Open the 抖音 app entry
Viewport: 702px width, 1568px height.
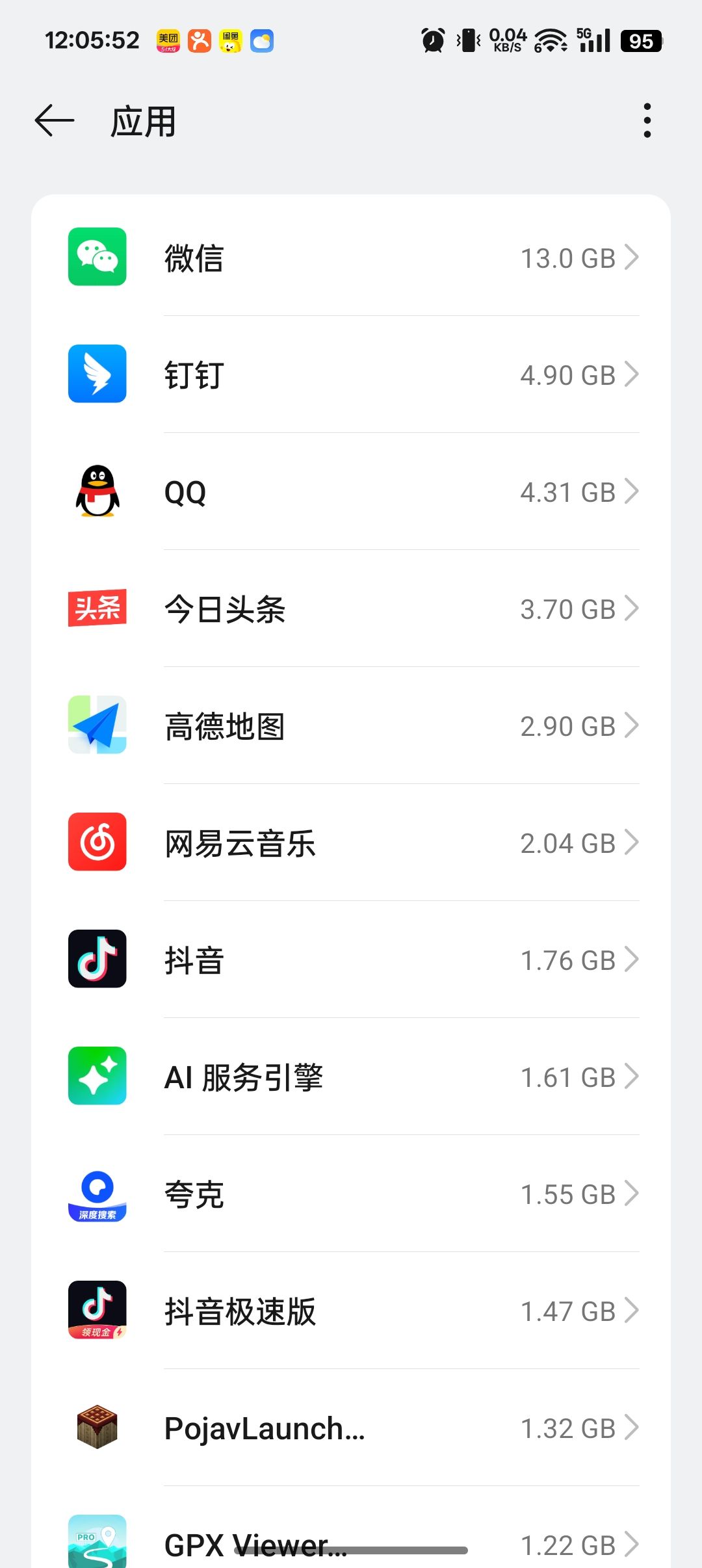pos(351,960)
